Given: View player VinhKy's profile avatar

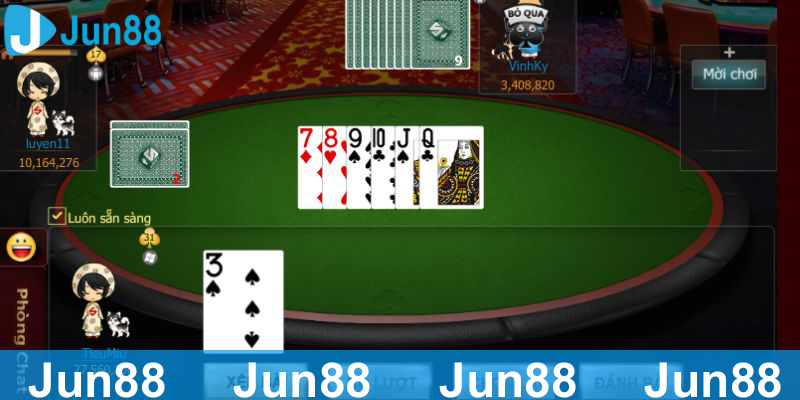Looking at the screenshot, I should pos(528,35).
